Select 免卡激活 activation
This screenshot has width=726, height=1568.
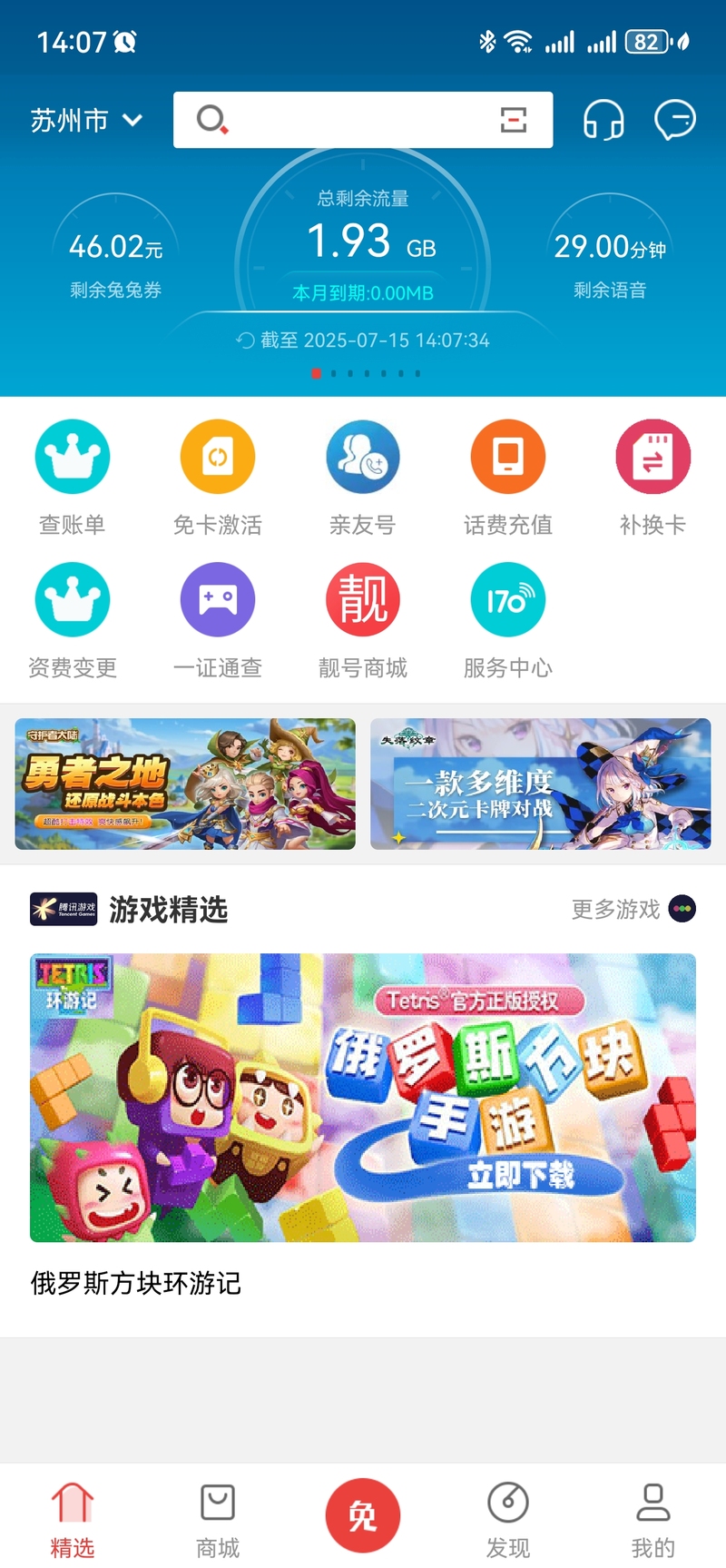218,477
